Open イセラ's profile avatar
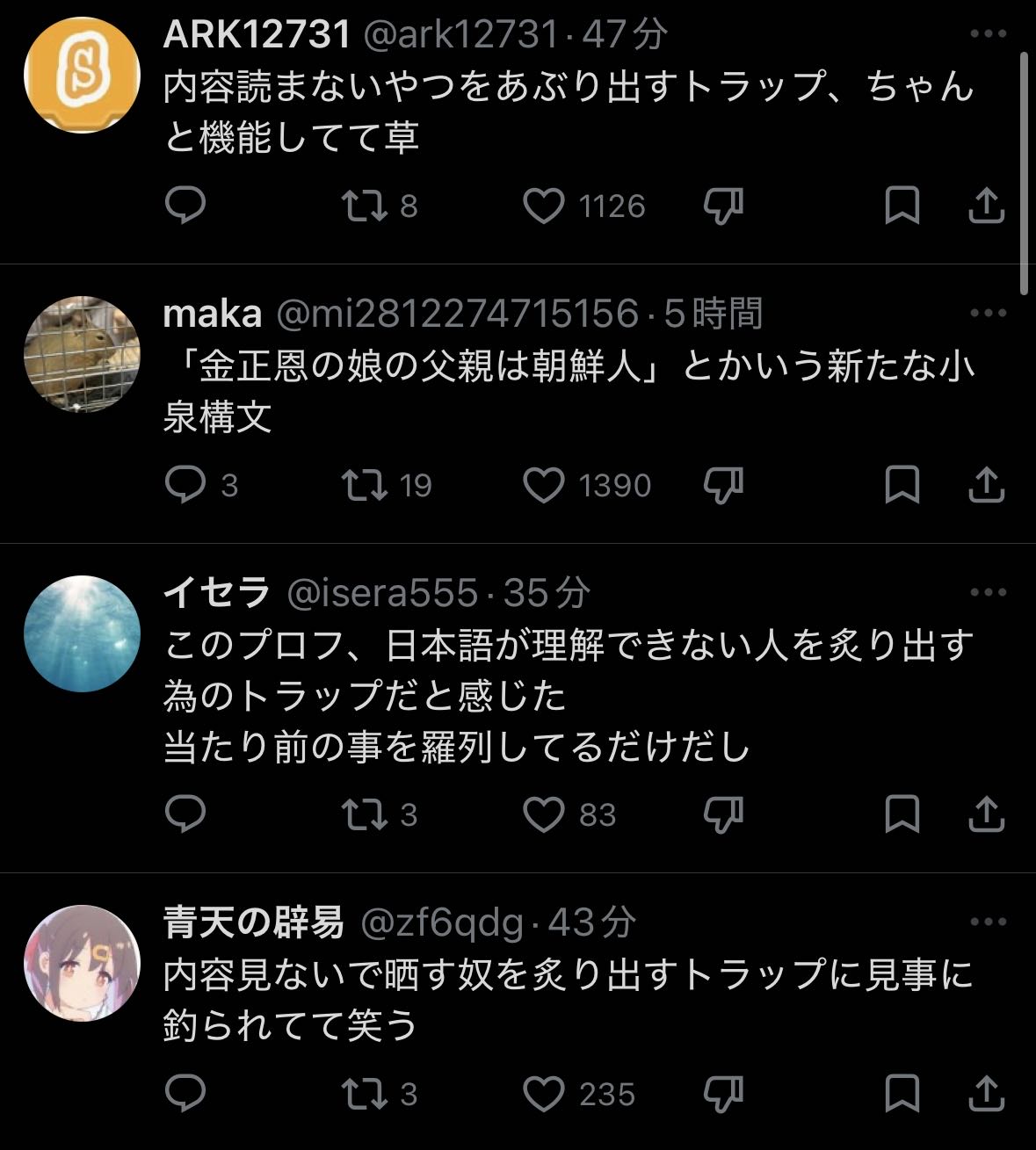This screenshot has width=1036, height=1150. [82, 633]
